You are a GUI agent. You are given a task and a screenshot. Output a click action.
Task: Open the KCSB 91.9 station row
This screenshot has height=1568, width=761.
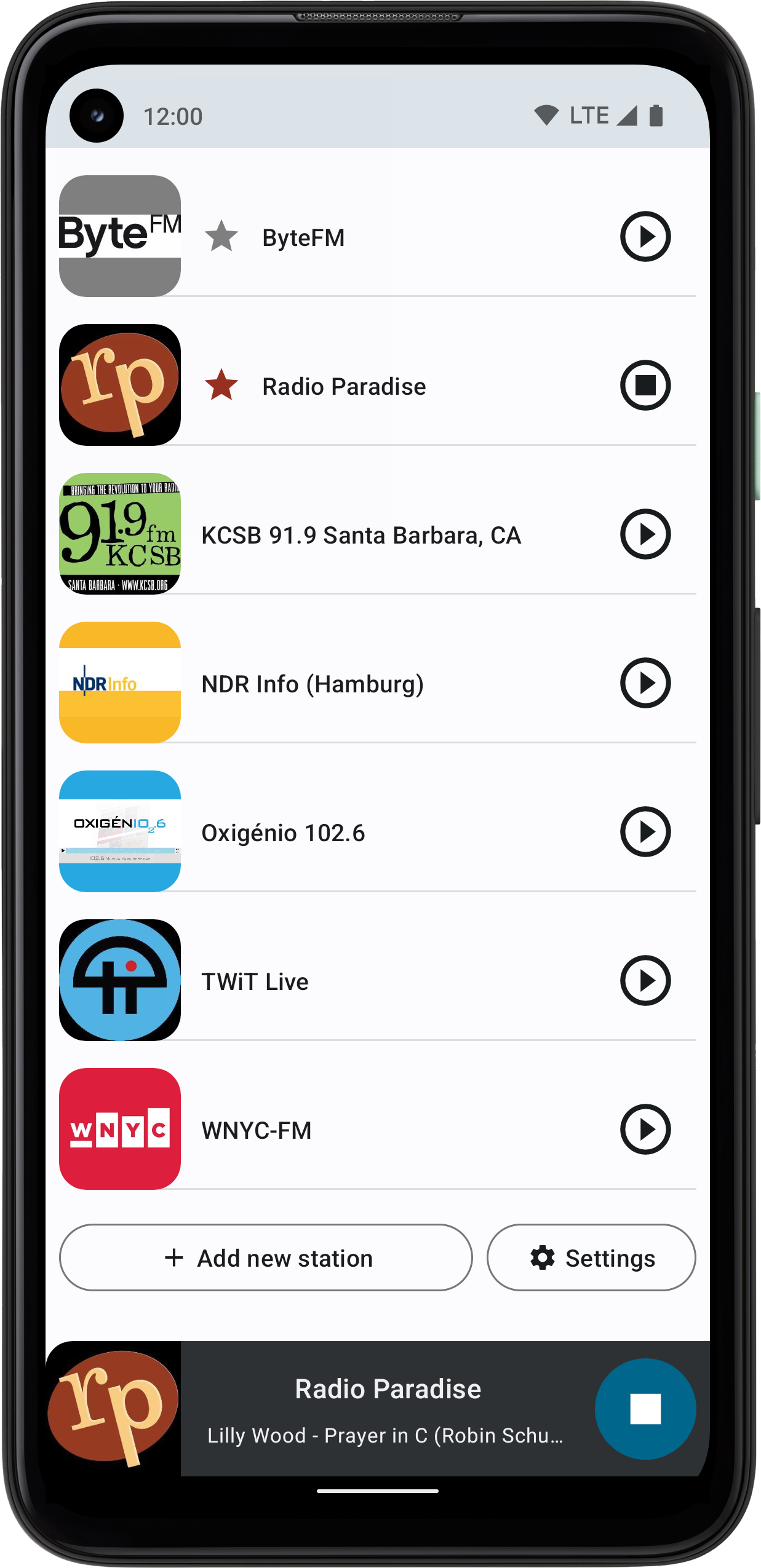click(361, 536)
